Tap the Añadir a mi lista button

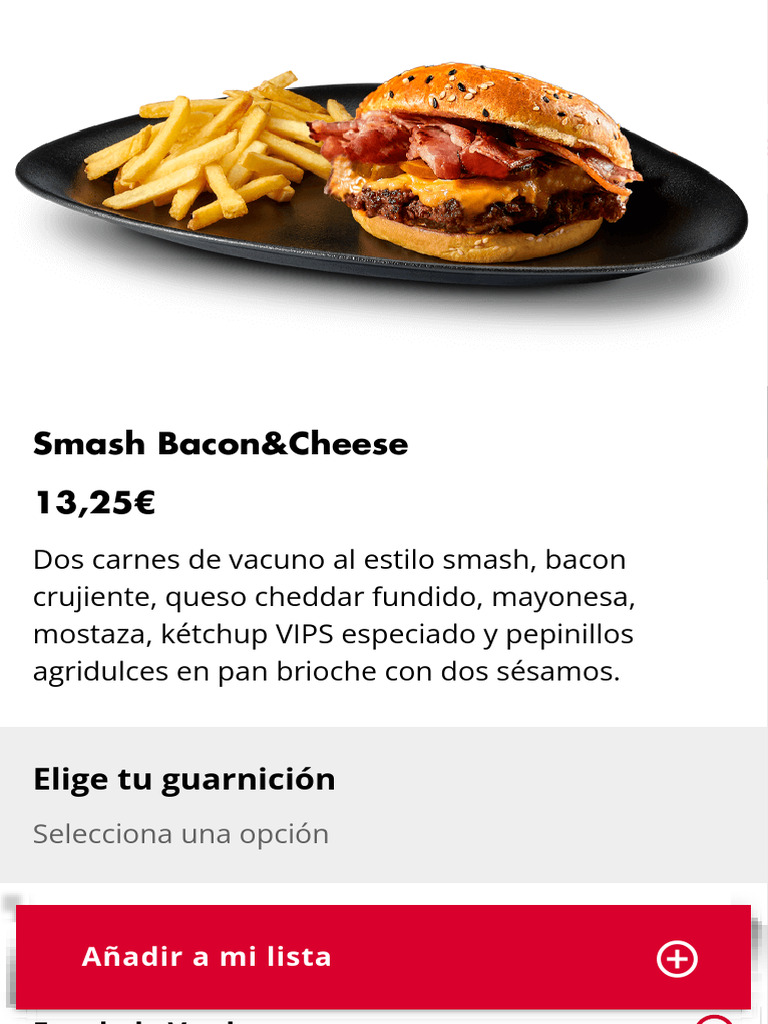point(383,957)
